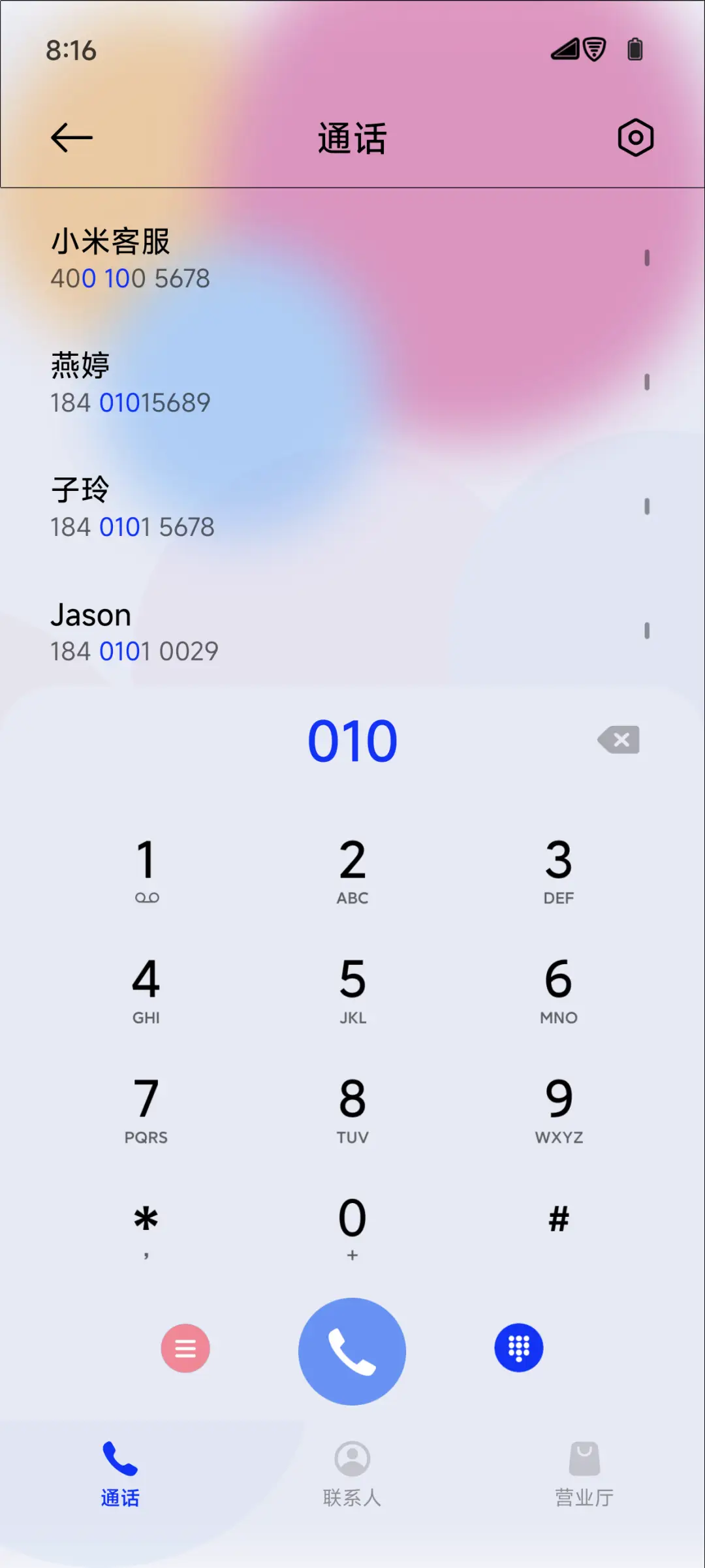
Task: Expand details for 燕婷 call entry
Action: tap(646, 382)
